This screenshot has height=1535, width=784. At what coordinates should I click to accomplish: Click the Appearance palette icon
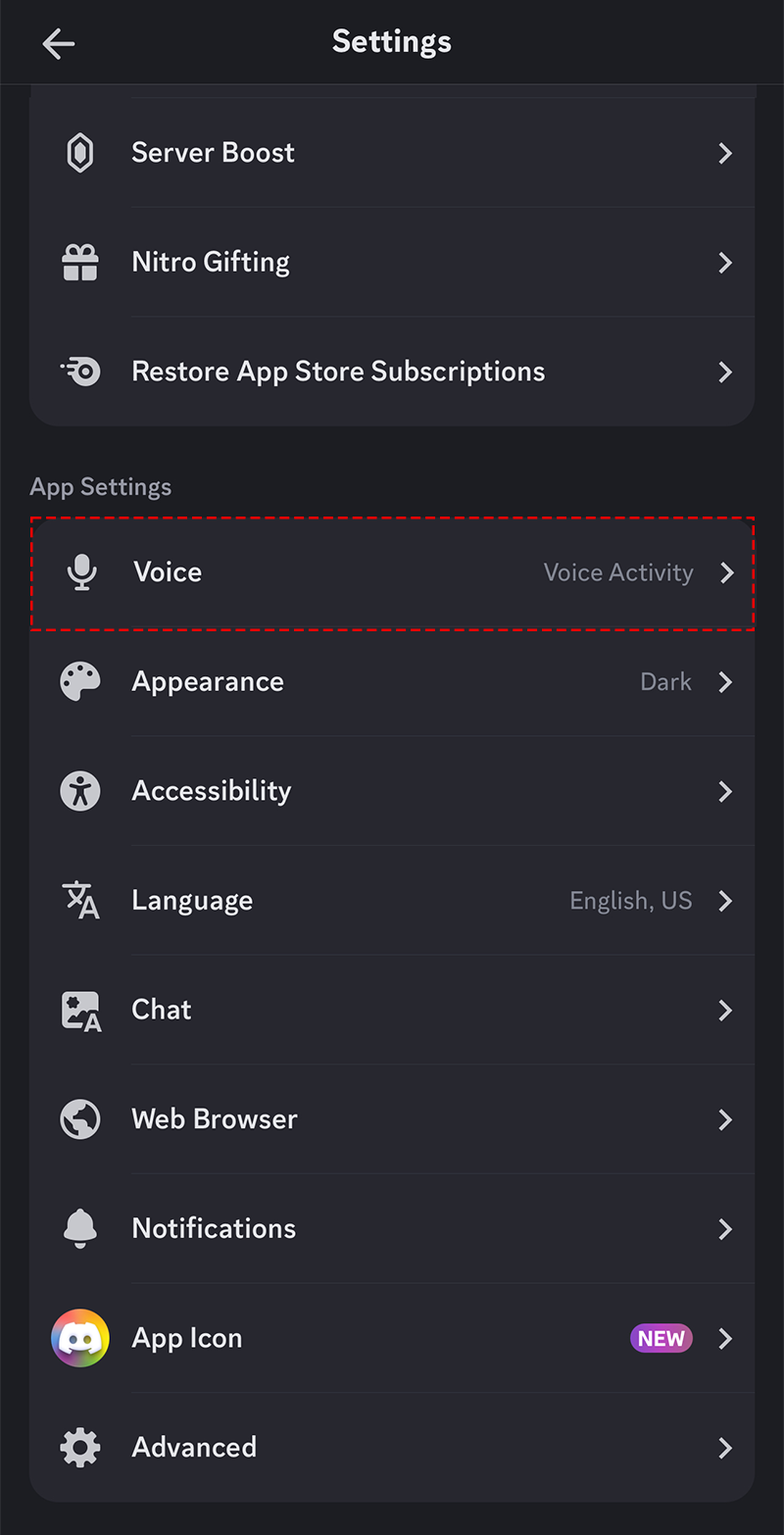[x=81, y=681]
